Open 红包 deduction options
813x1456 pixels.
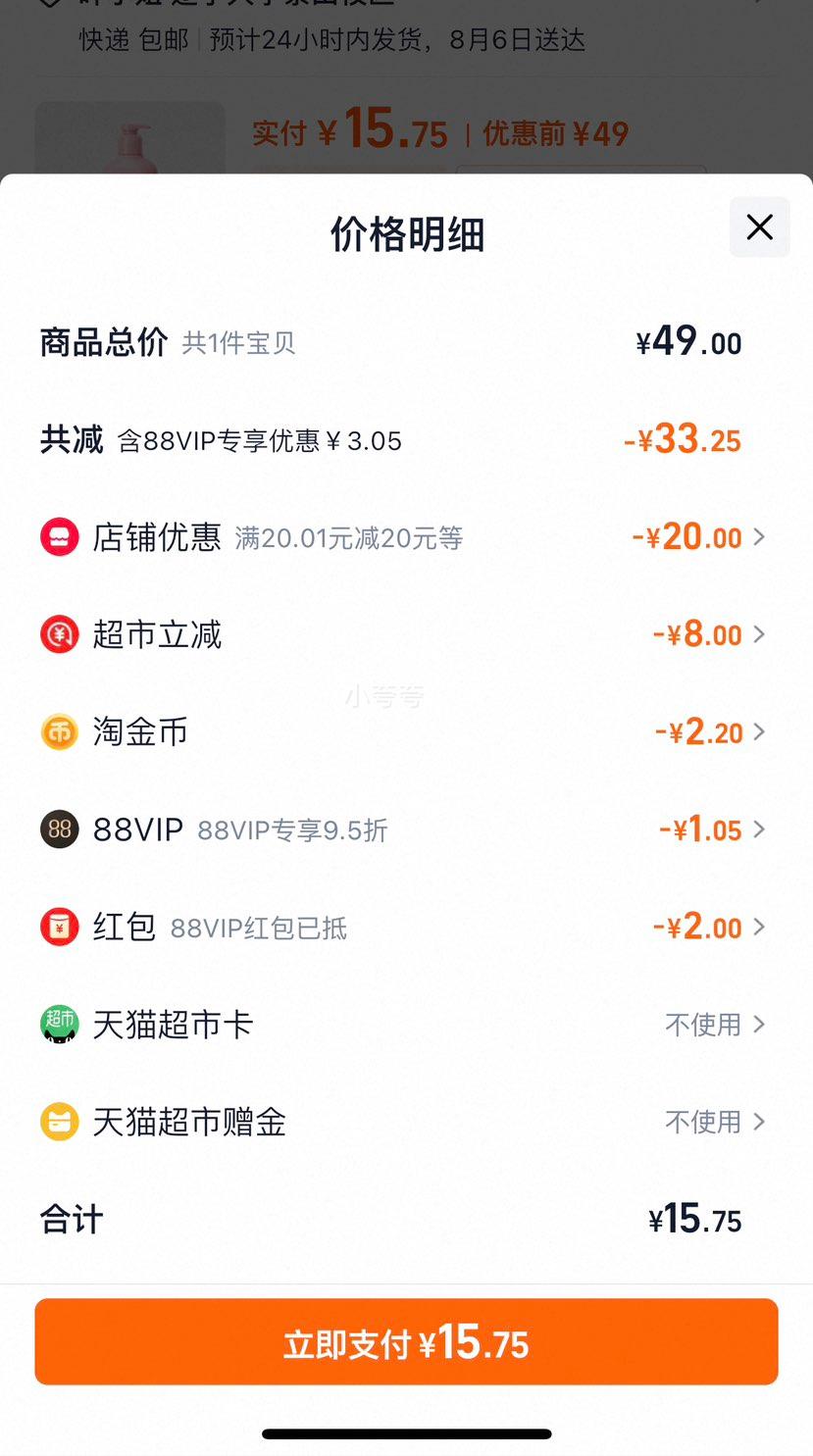pos(707,927)
